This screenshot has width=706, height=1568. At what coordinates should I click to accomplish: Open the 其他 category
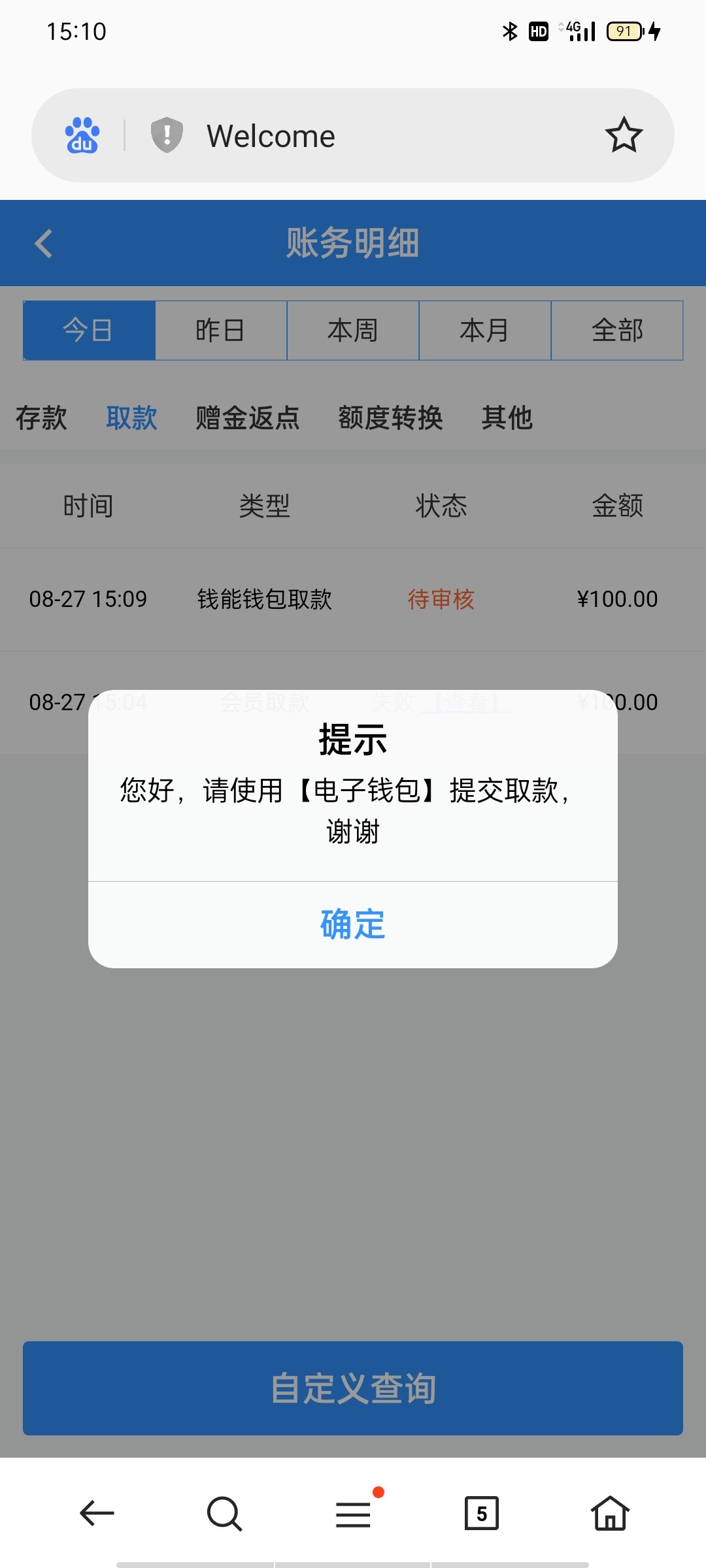point(507,418)
